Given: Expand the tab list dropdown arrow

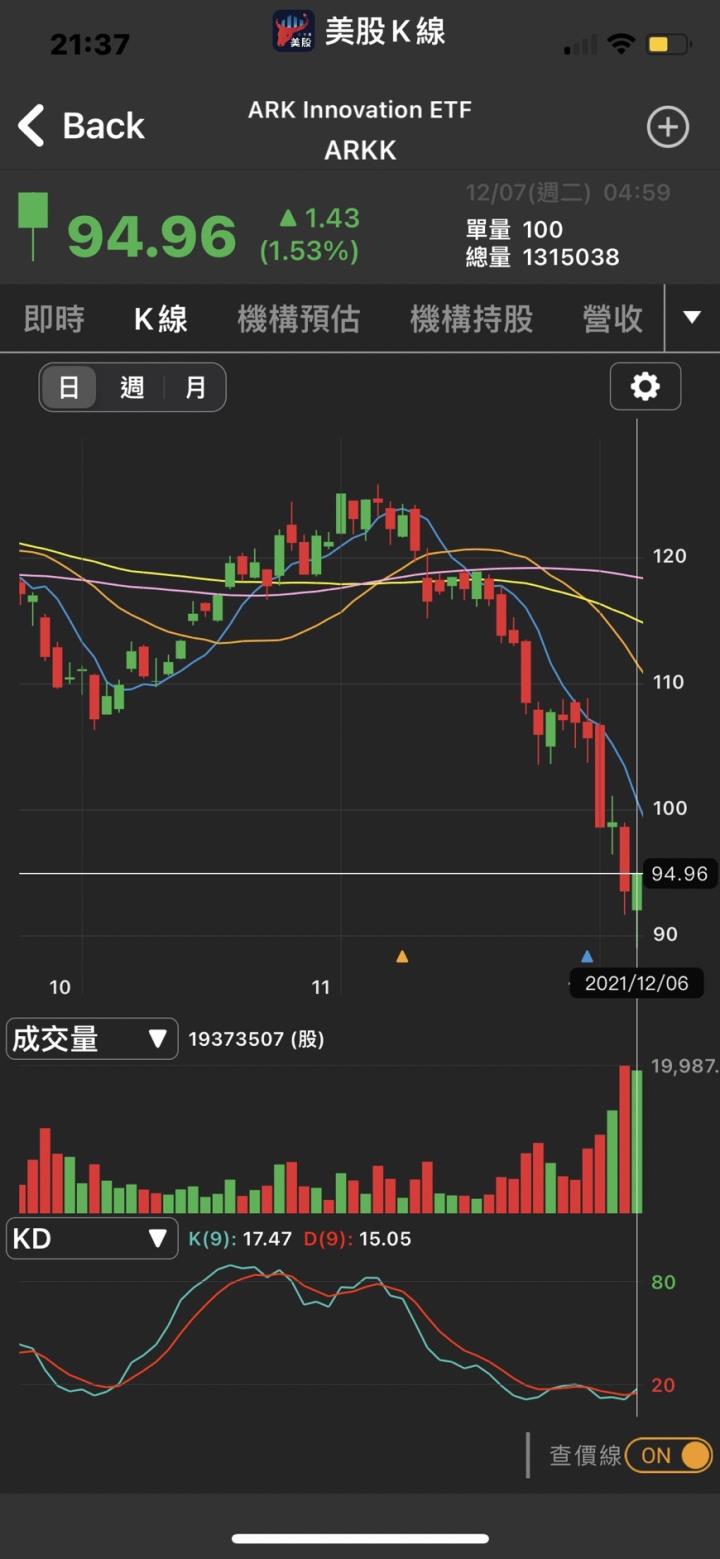Looking at the screenshot, I should 692,318.
